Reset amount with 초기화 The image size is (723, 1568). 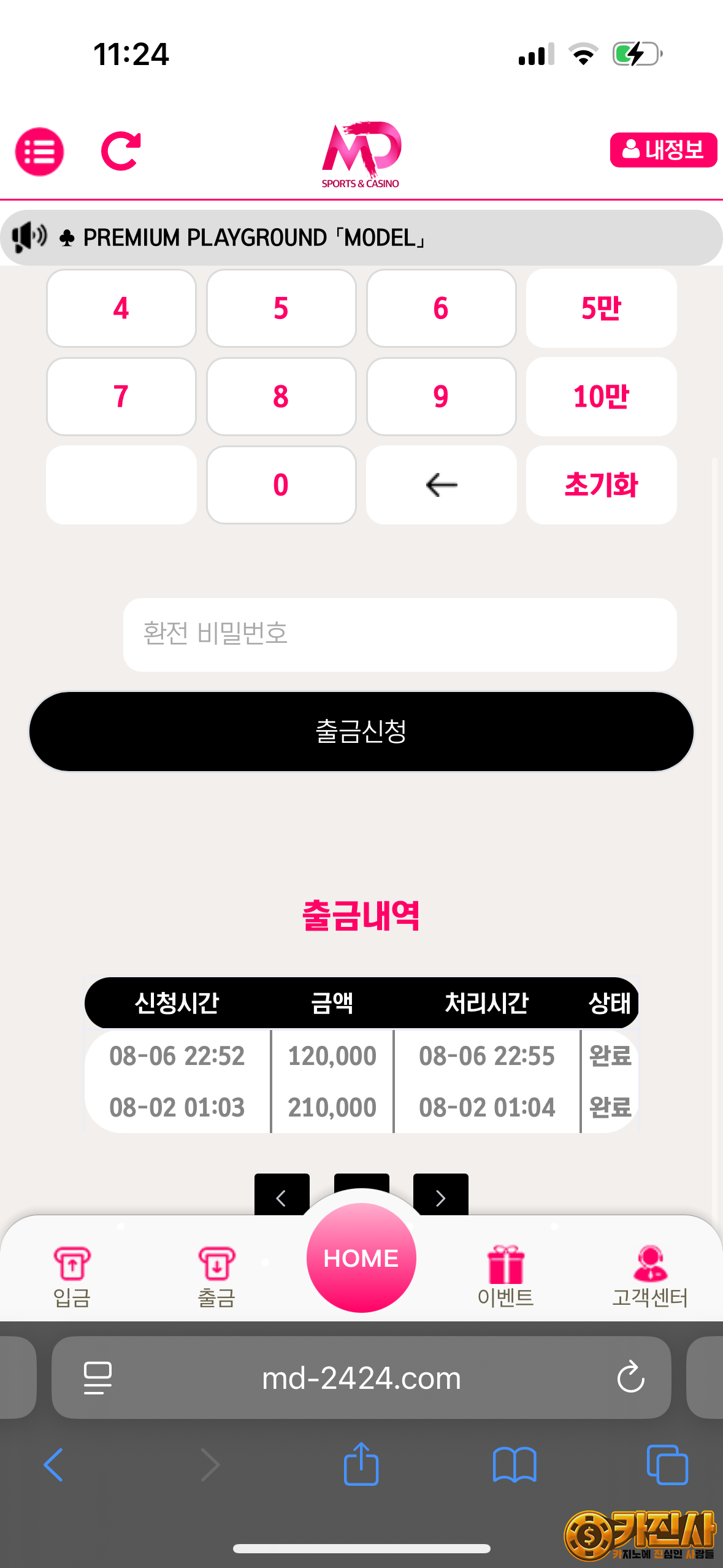click(601, 485)
